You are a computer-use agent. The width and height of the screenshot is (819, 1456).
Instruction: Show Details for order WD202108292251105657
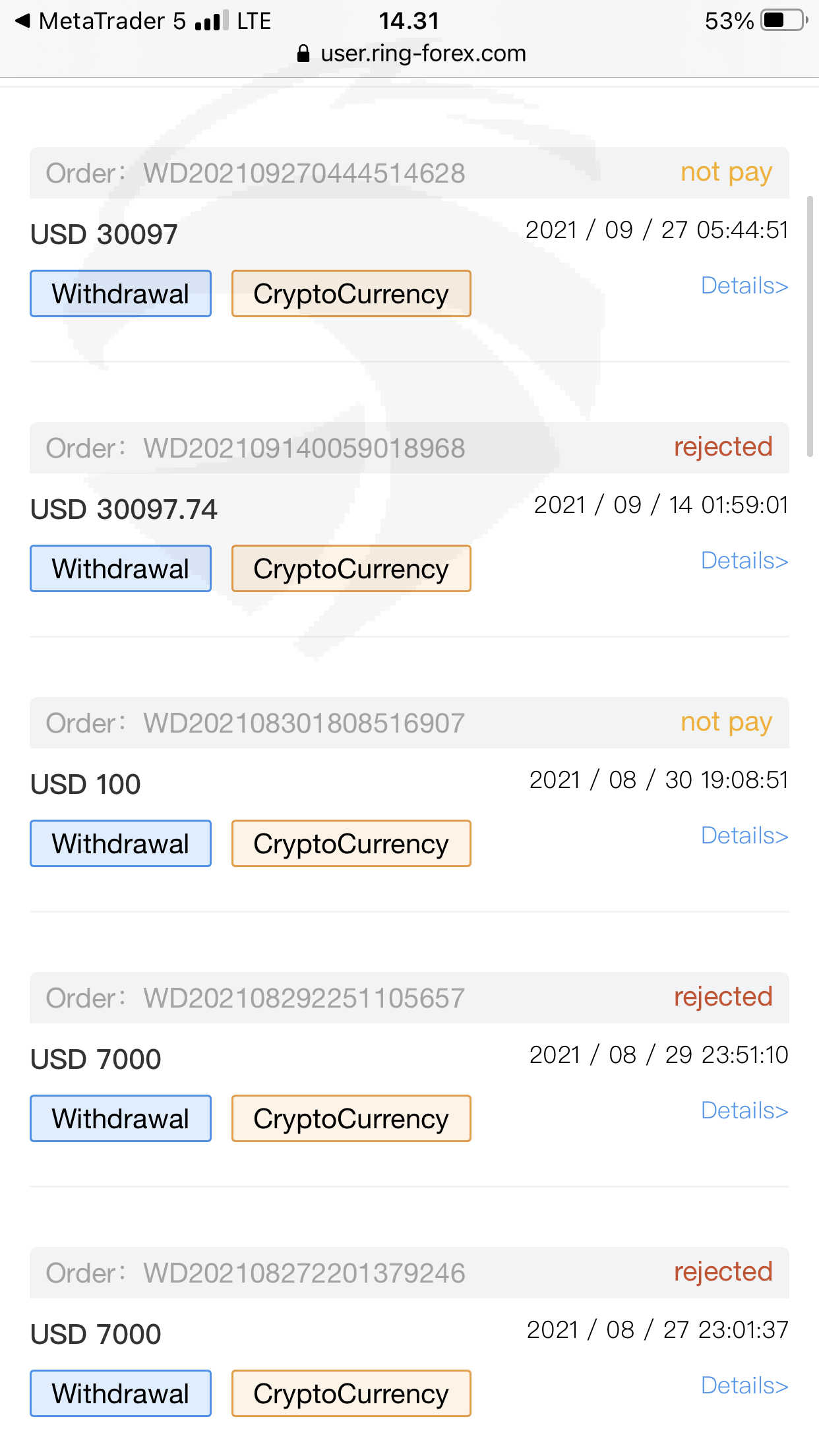(744, 1111)
